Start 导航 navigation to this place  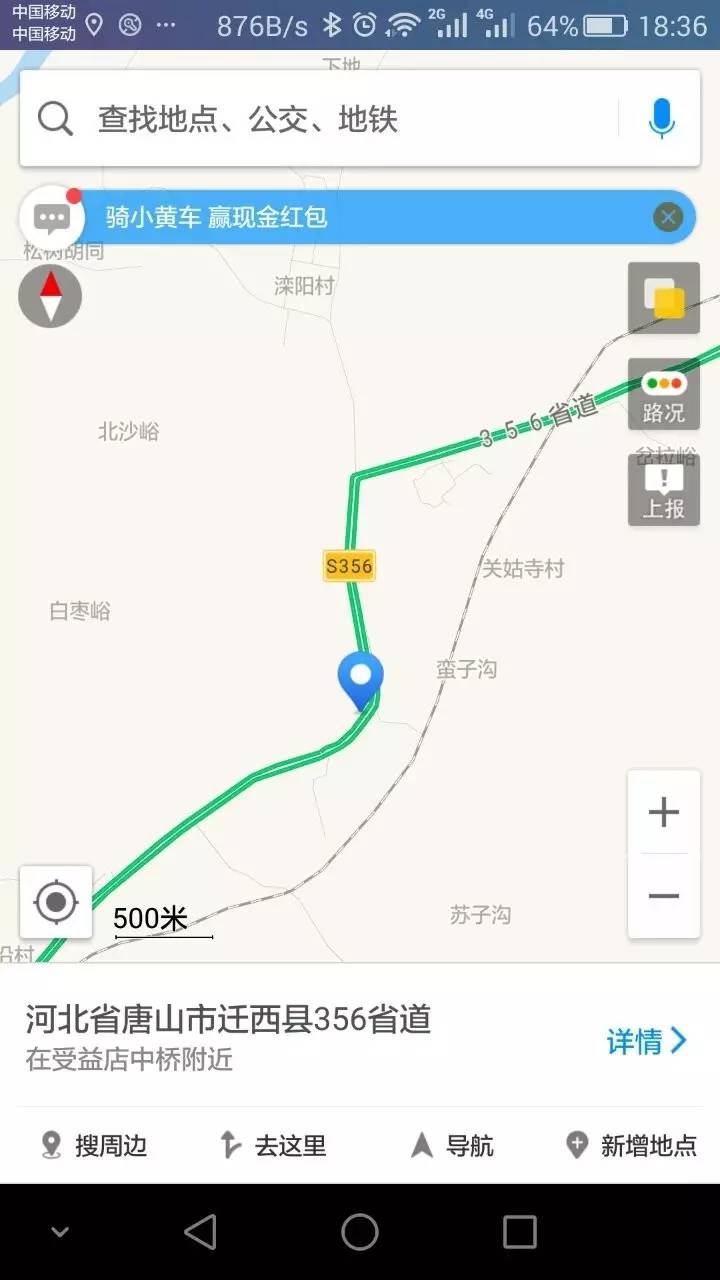[453, 1145]
